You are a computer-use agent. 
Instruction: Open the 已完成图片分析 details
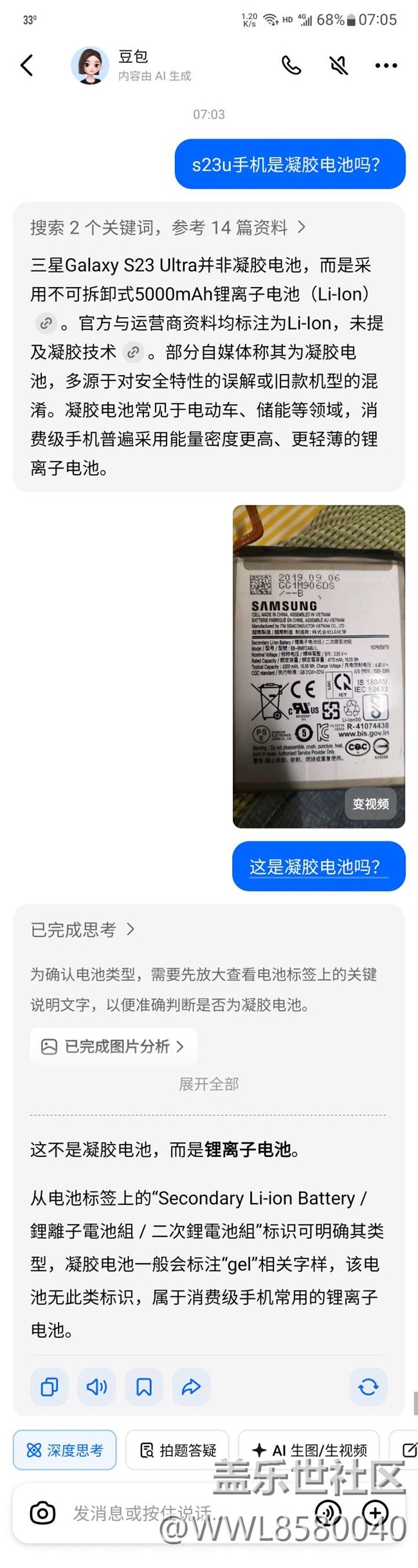[113, 1046]
